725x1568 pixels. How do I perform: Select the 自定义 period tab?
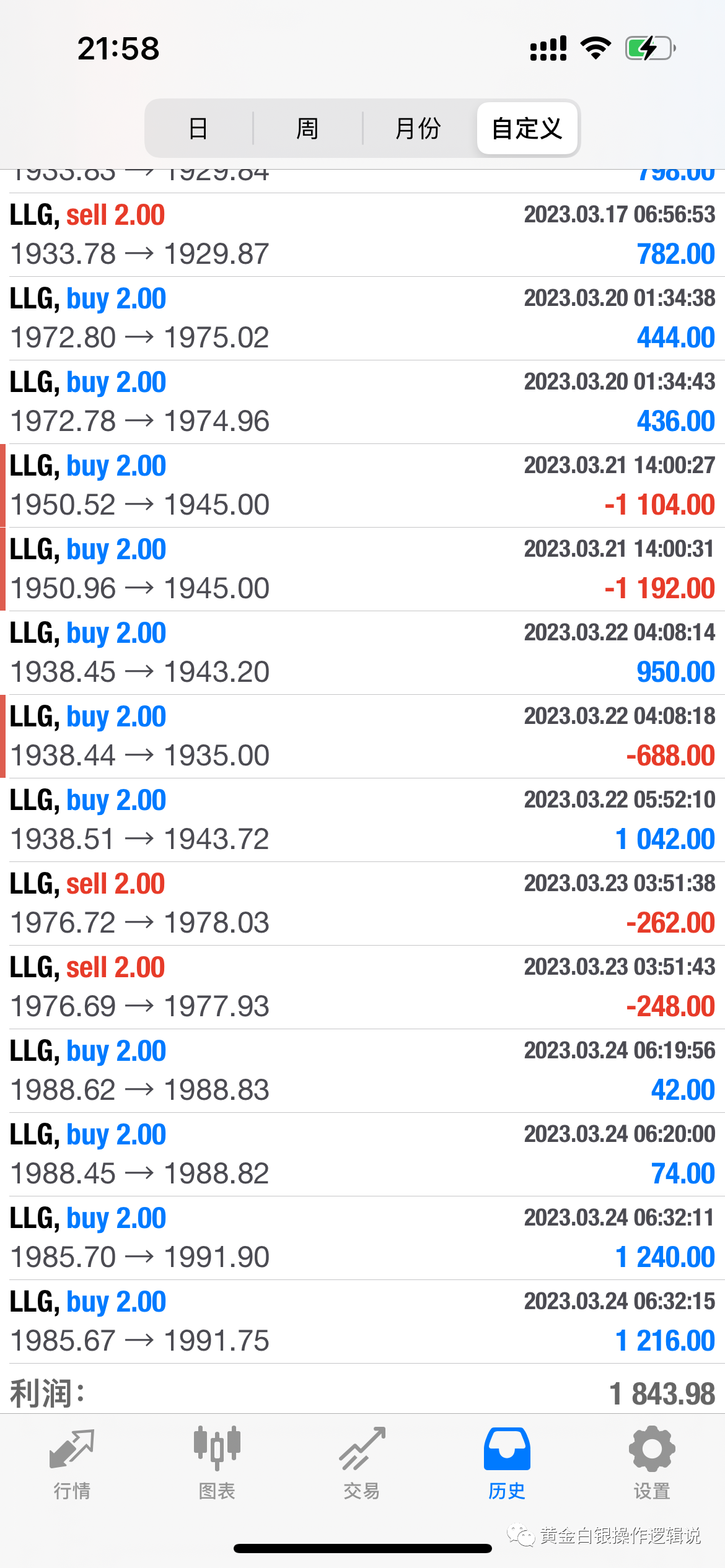[527, 129]
